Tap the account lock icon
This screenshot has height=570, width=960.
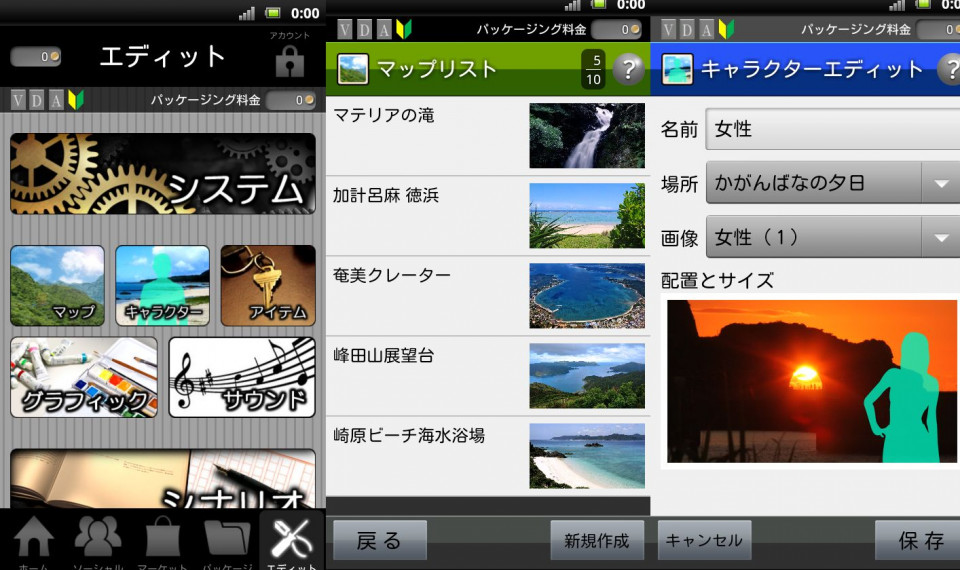point(290,61)
